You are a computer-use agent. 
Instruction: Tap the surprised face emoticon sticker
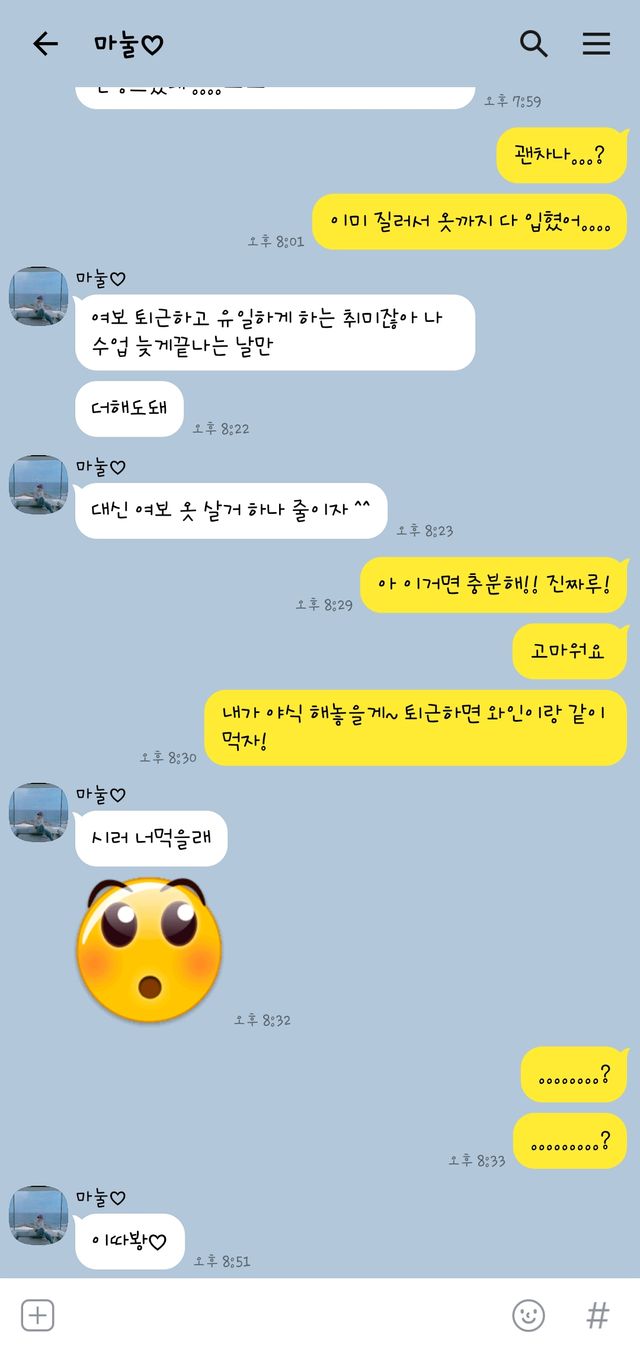click(148, 949)
